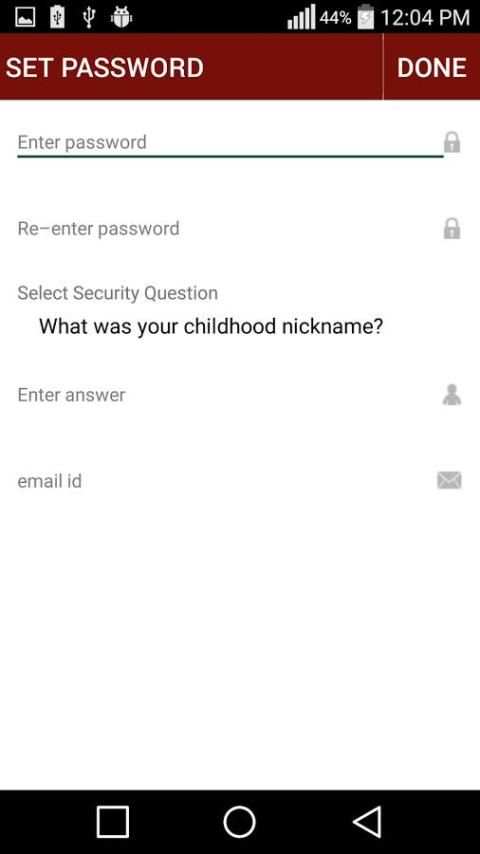
Task: Go to the home screen
Action: point(239,821)
